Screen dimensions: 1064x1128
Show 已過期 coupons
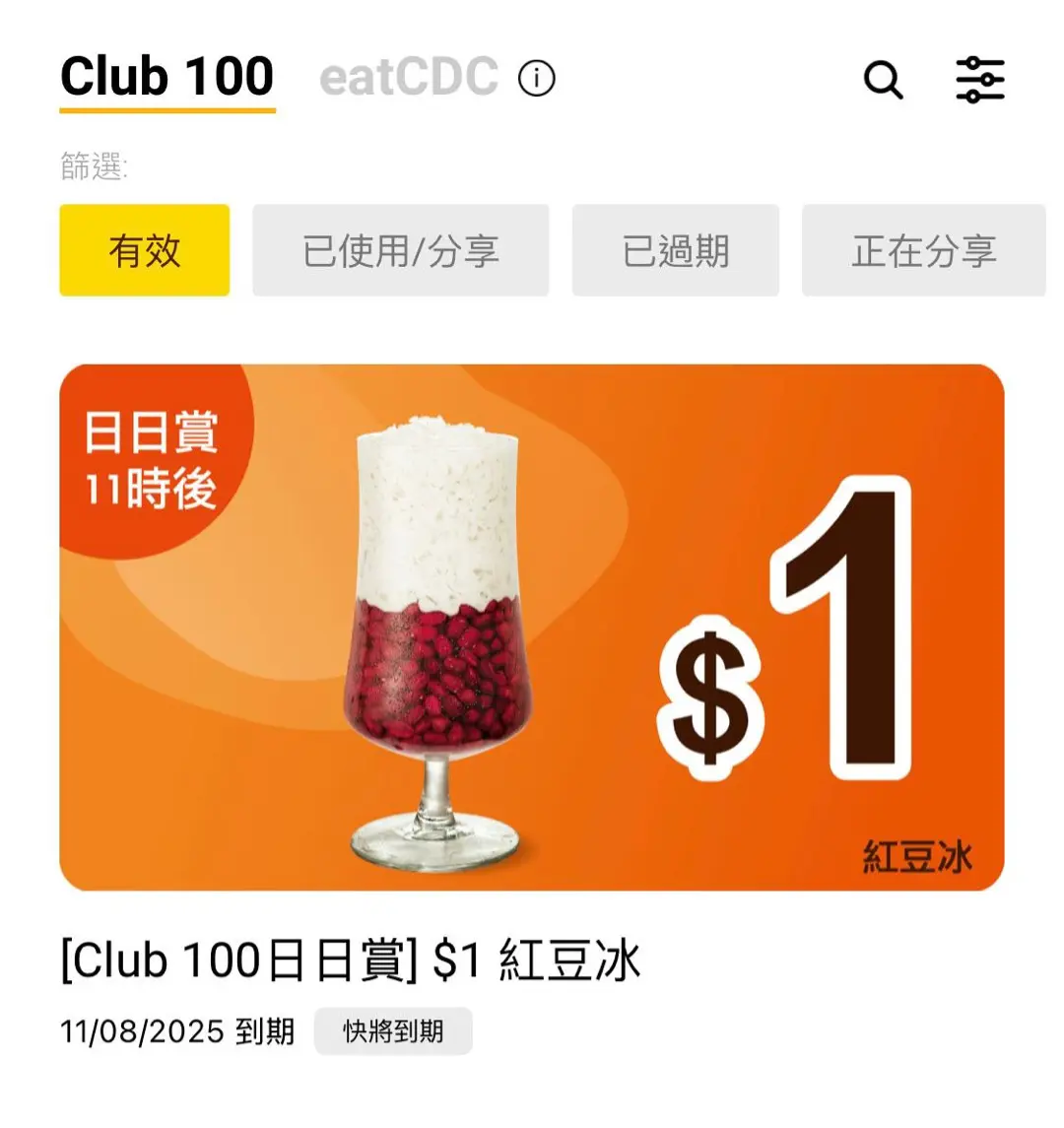click(676, 250)
